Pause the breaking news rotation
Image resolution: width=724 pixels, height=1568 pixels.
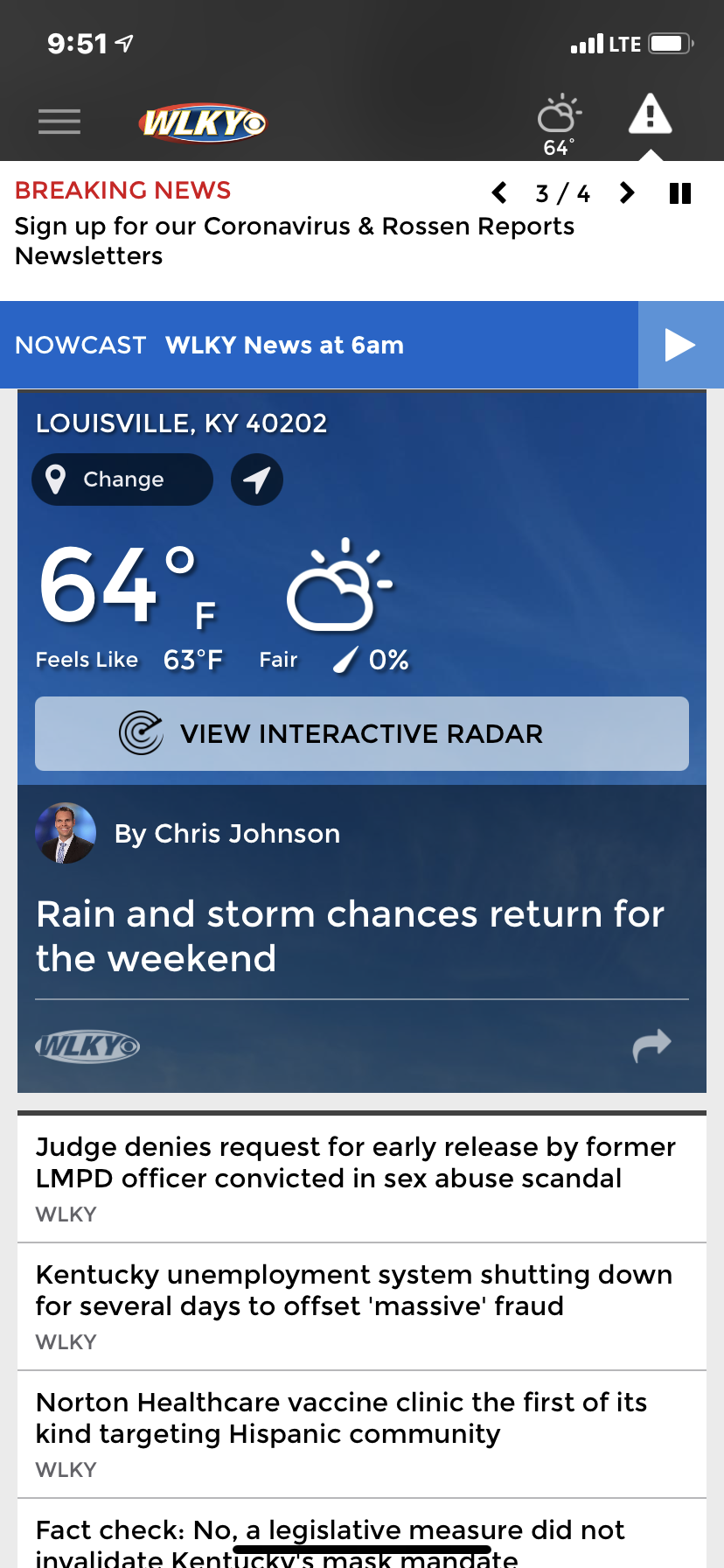click(x=680, y=193)
